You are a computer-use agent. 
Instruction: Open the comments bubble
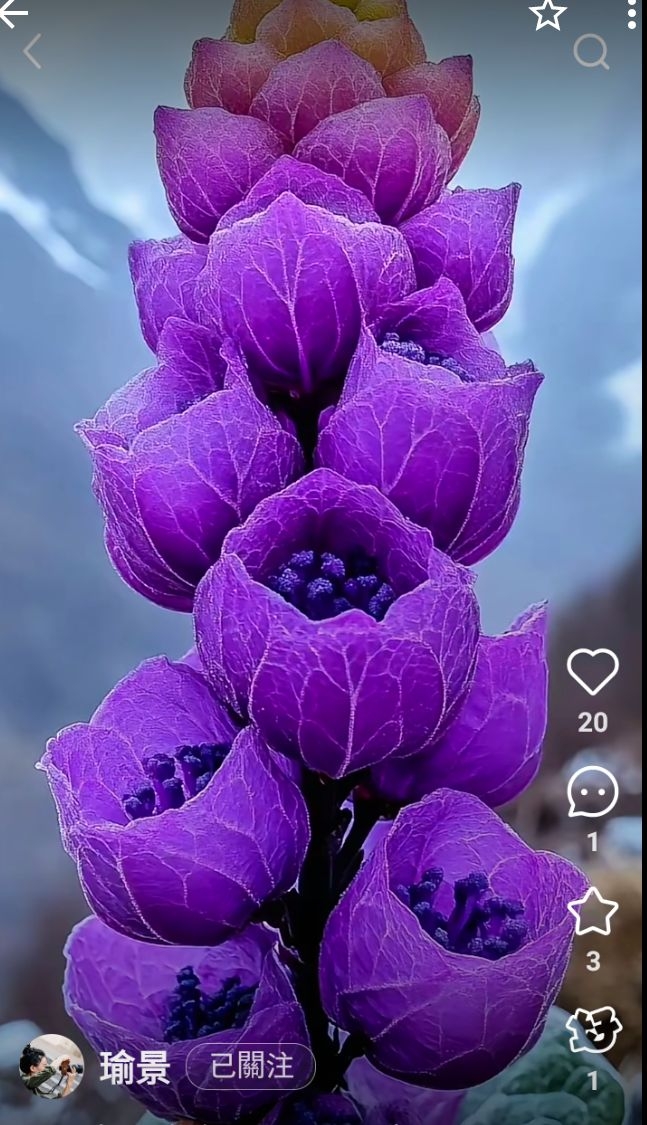[x=592, y=791]
